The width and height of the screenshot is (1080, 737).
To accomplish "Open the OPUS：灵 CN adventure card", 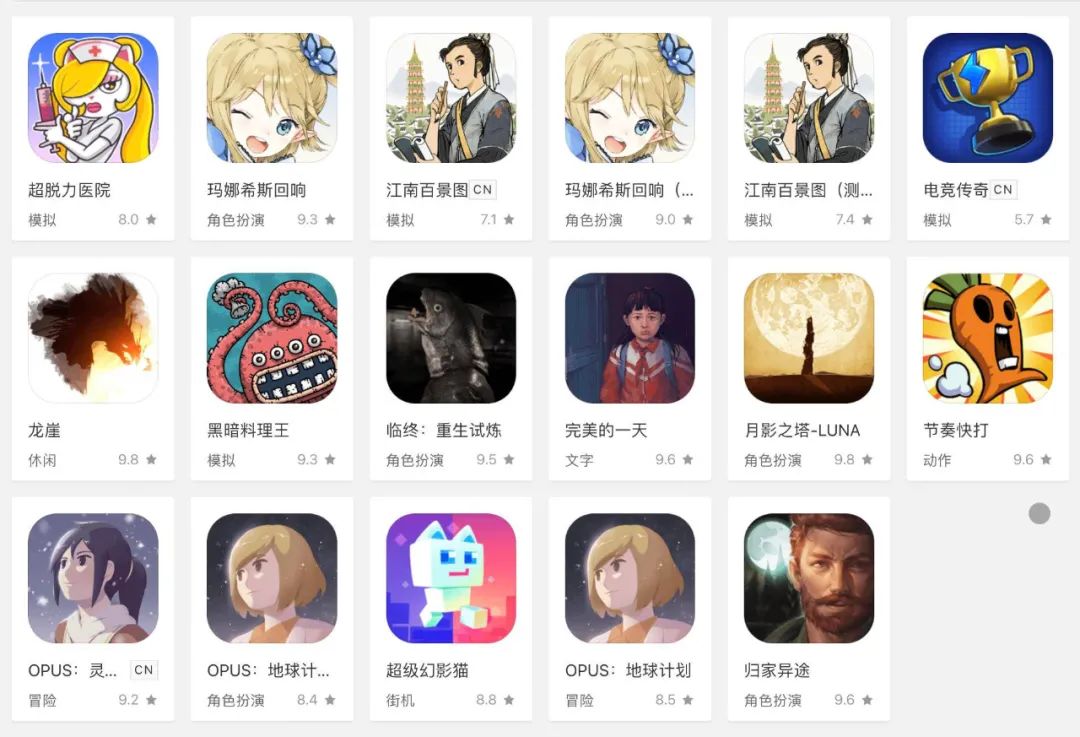I will [x=93, y=579].
